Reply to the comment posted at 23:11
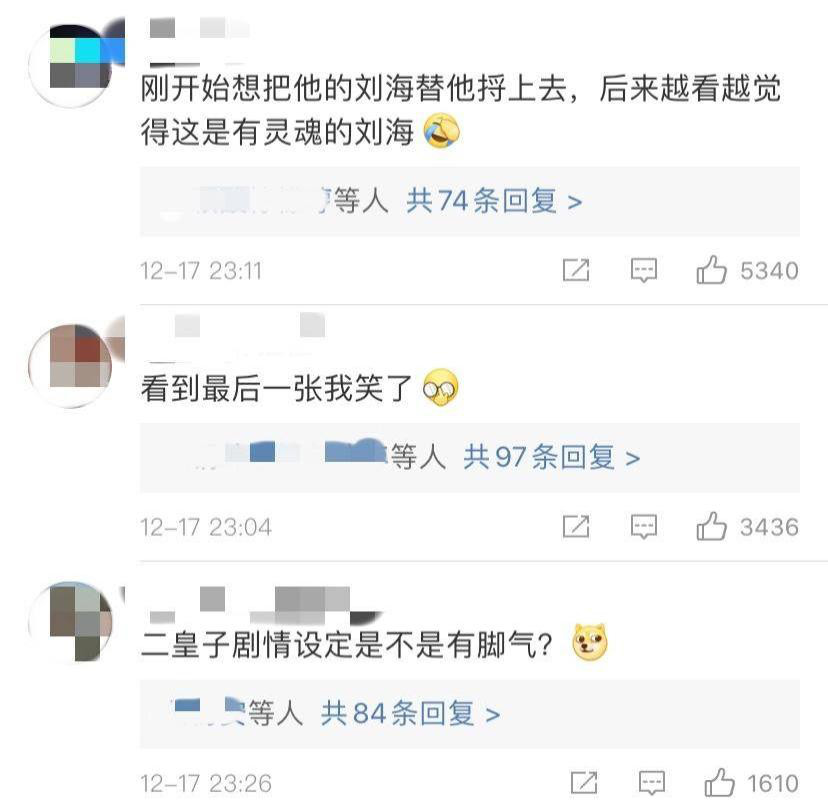The width and height of the screenshot is (828, 811). point(644,270)
